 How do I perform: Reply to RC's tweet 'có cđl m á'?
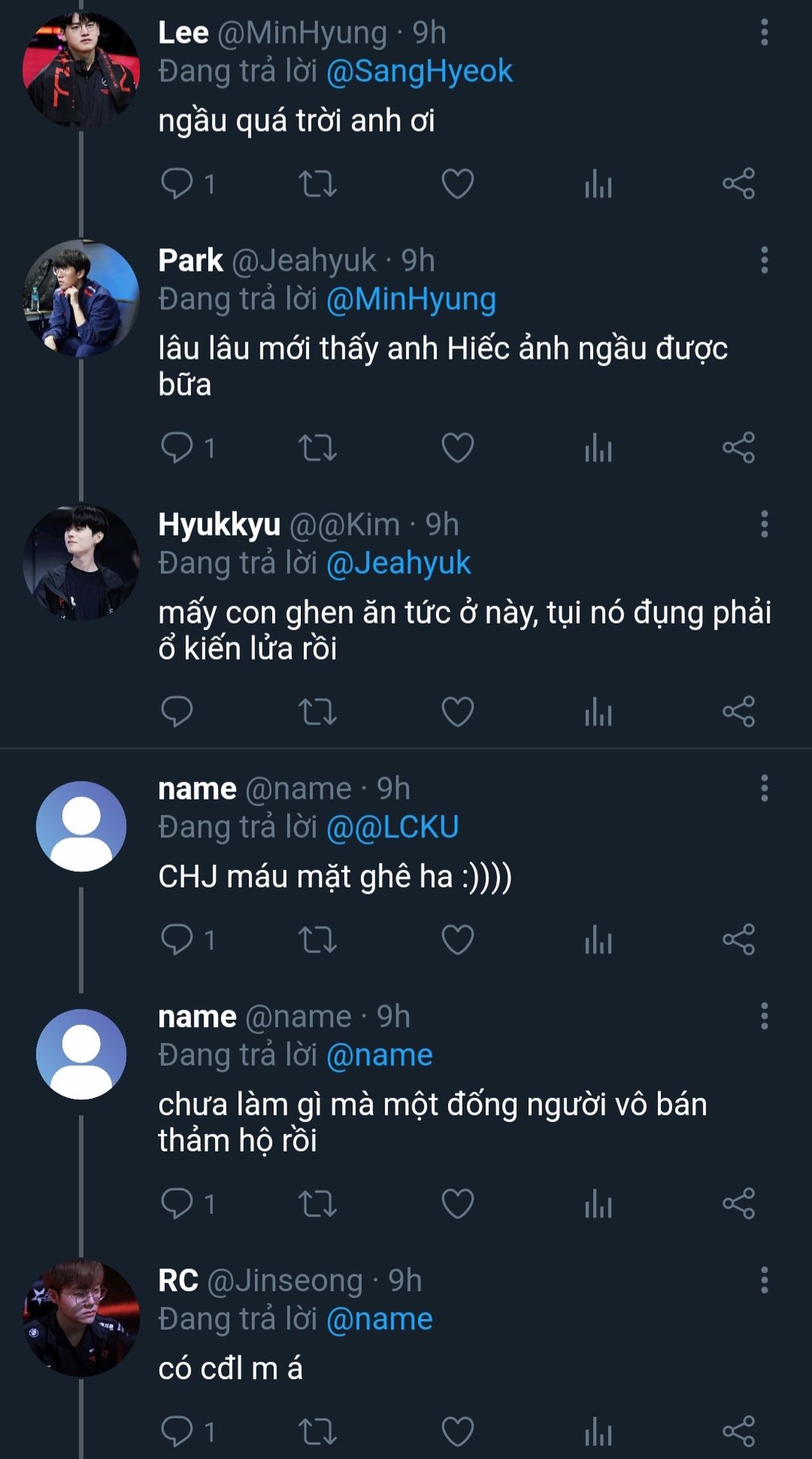[x=177, y=1432]
